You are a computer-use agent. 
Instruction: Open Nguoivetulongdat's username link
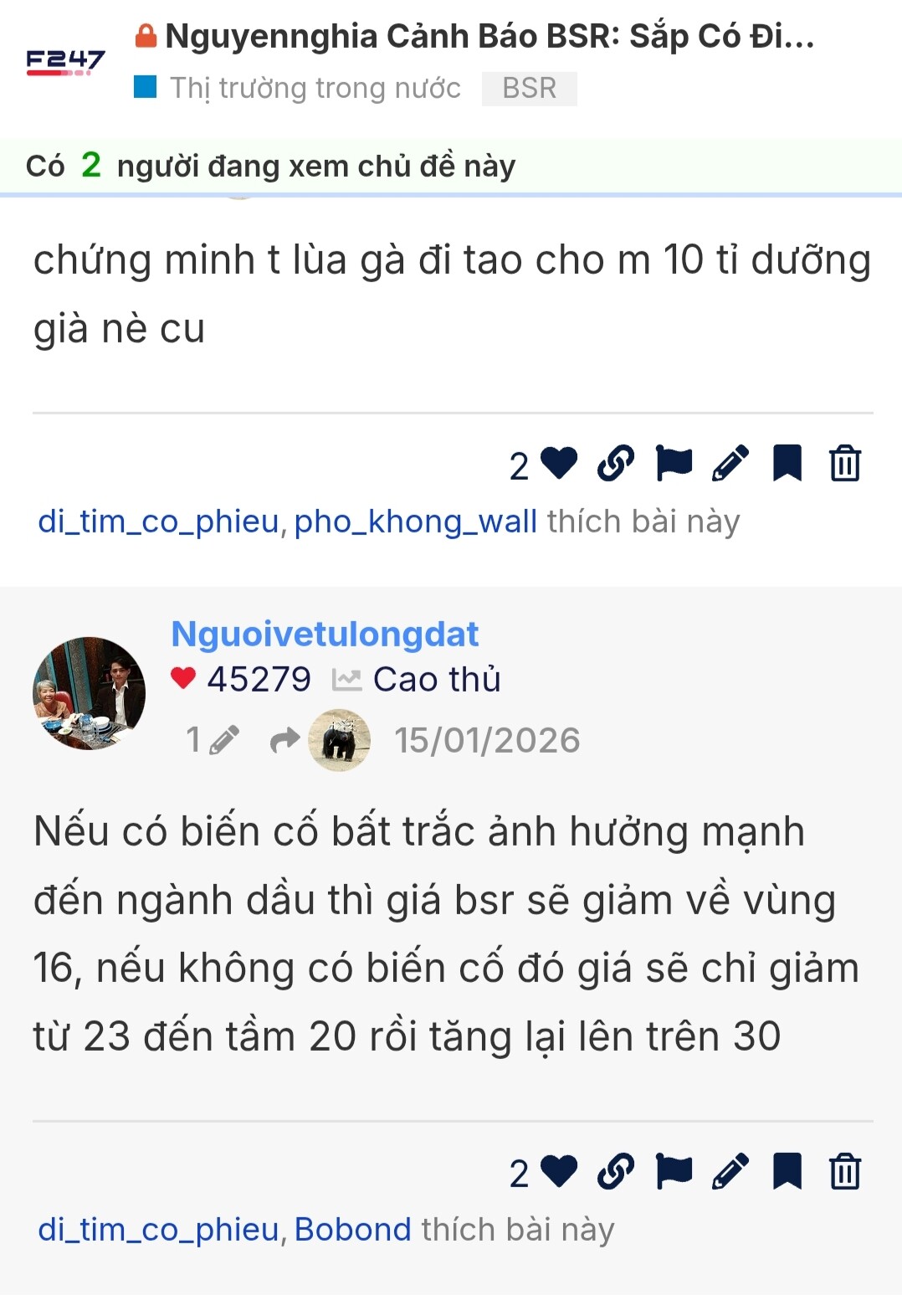[x=325, y=634]
